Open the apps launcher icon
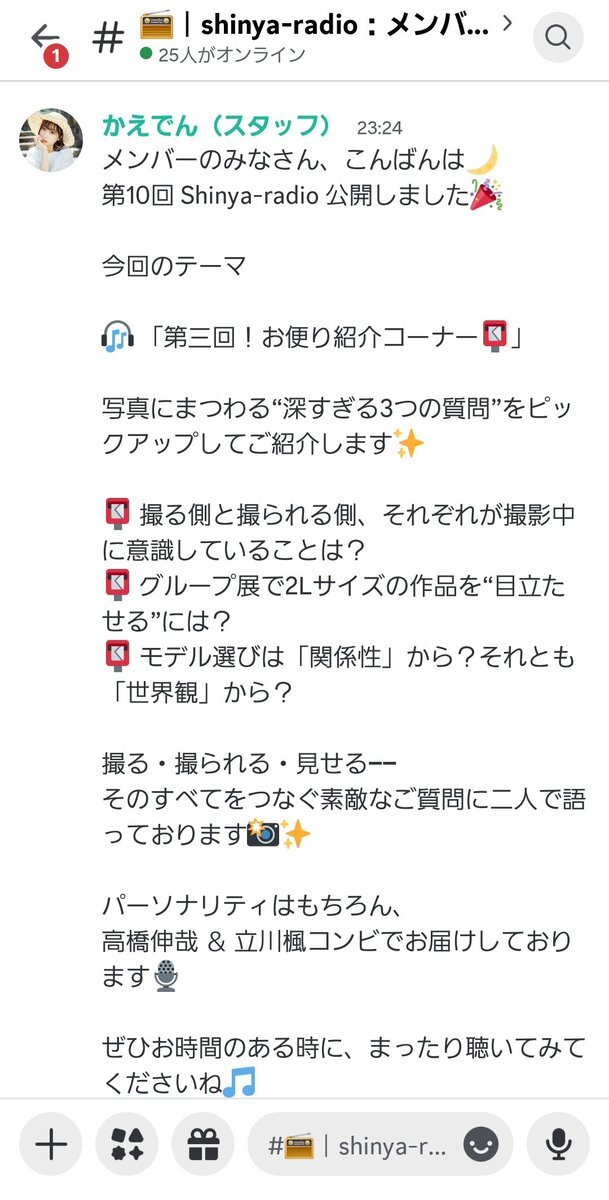The height and width of the screenshot is (1200, 609). pos(126,1145)
